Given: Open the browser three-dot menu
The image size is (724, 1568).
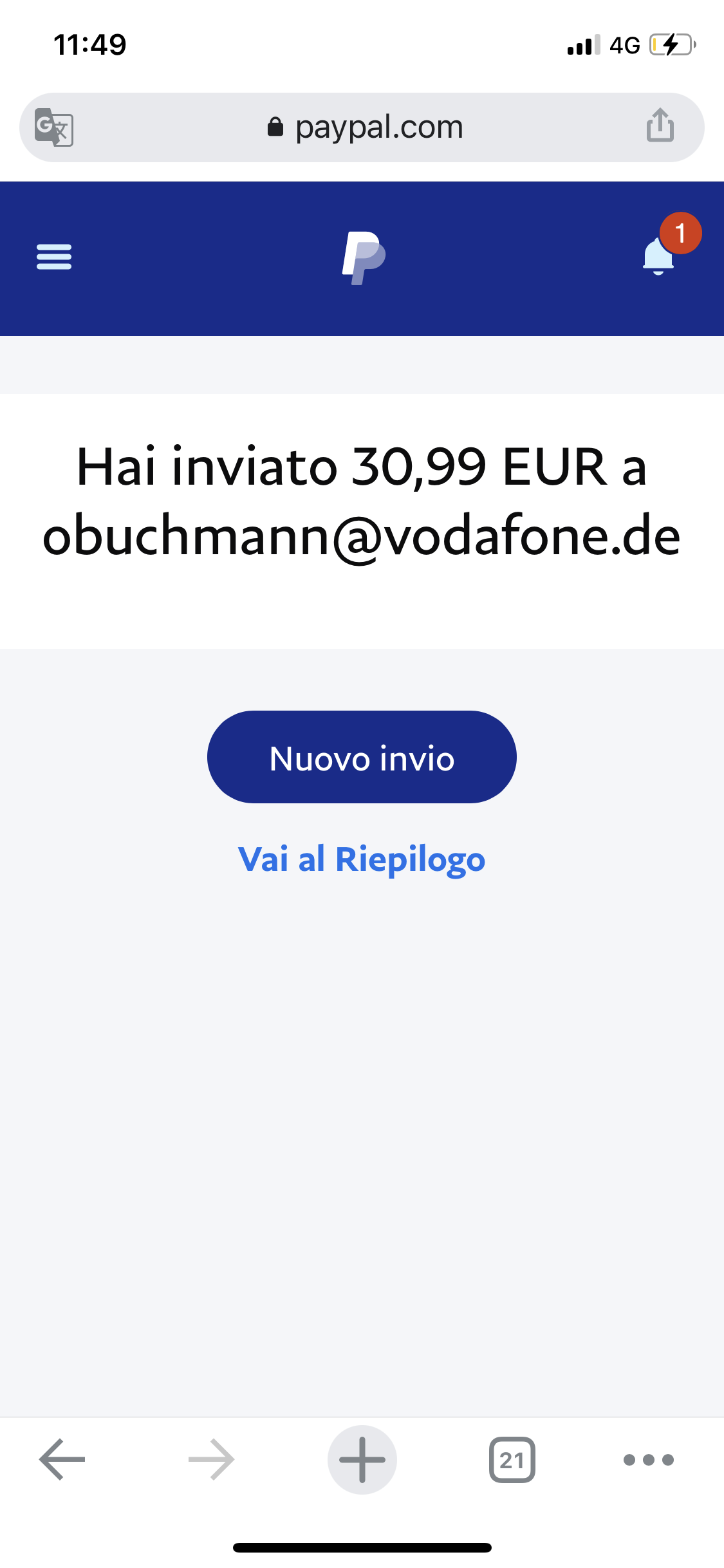Looking at the screenshot, I should [x=649, y=1460].
